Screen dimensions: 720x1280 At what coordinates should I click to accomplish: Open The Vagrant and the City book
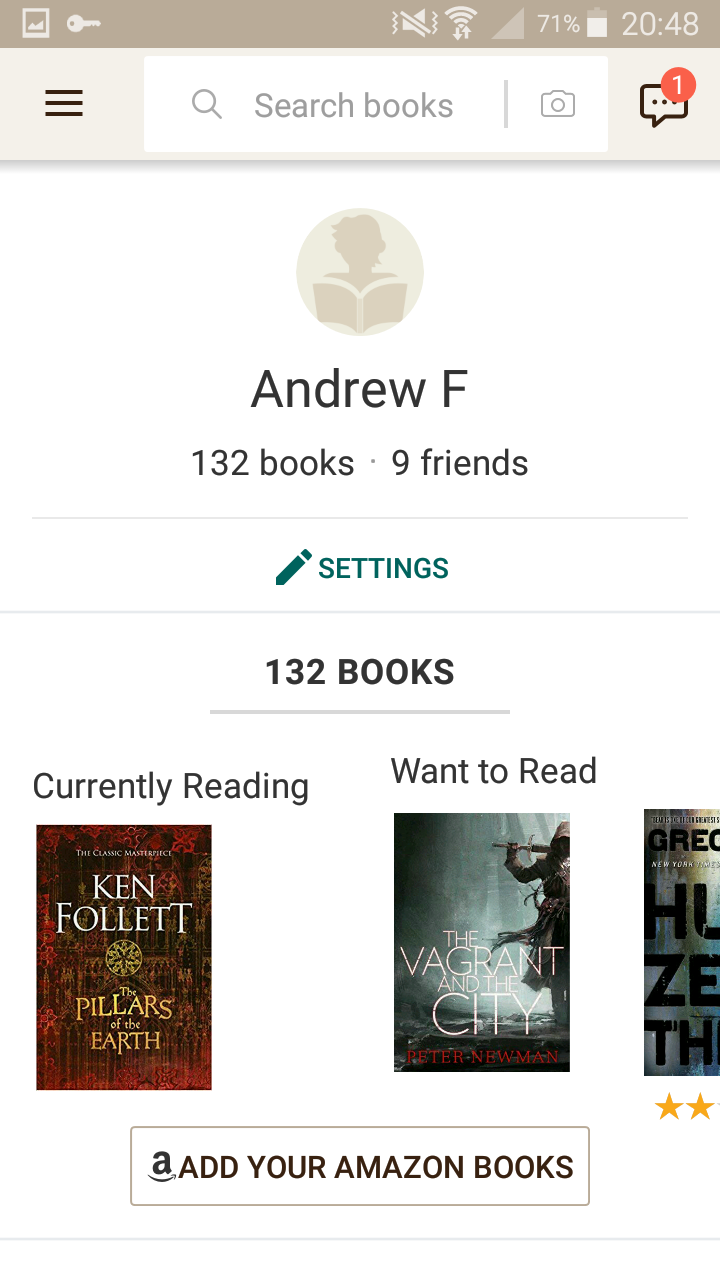[481, 942]
